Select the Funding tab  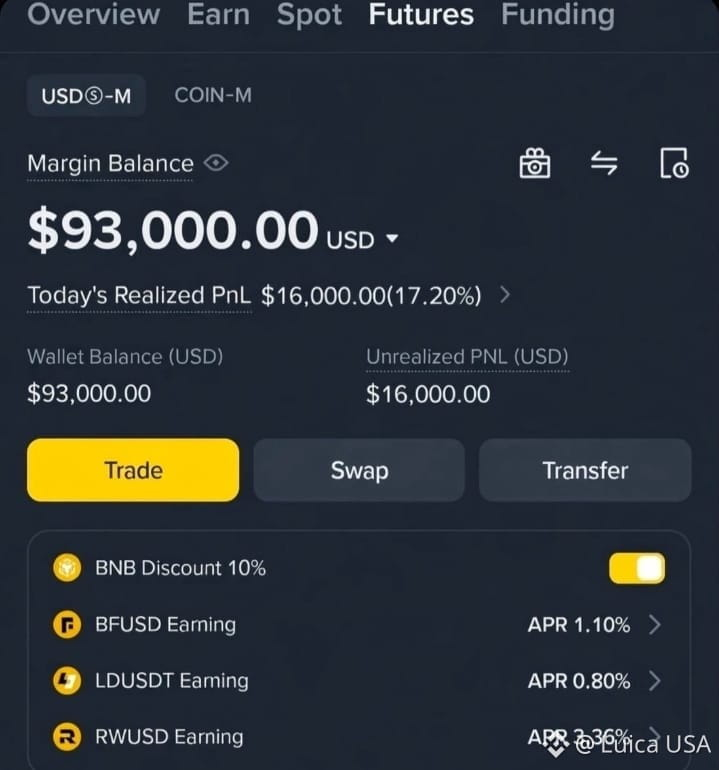[557, 15]
